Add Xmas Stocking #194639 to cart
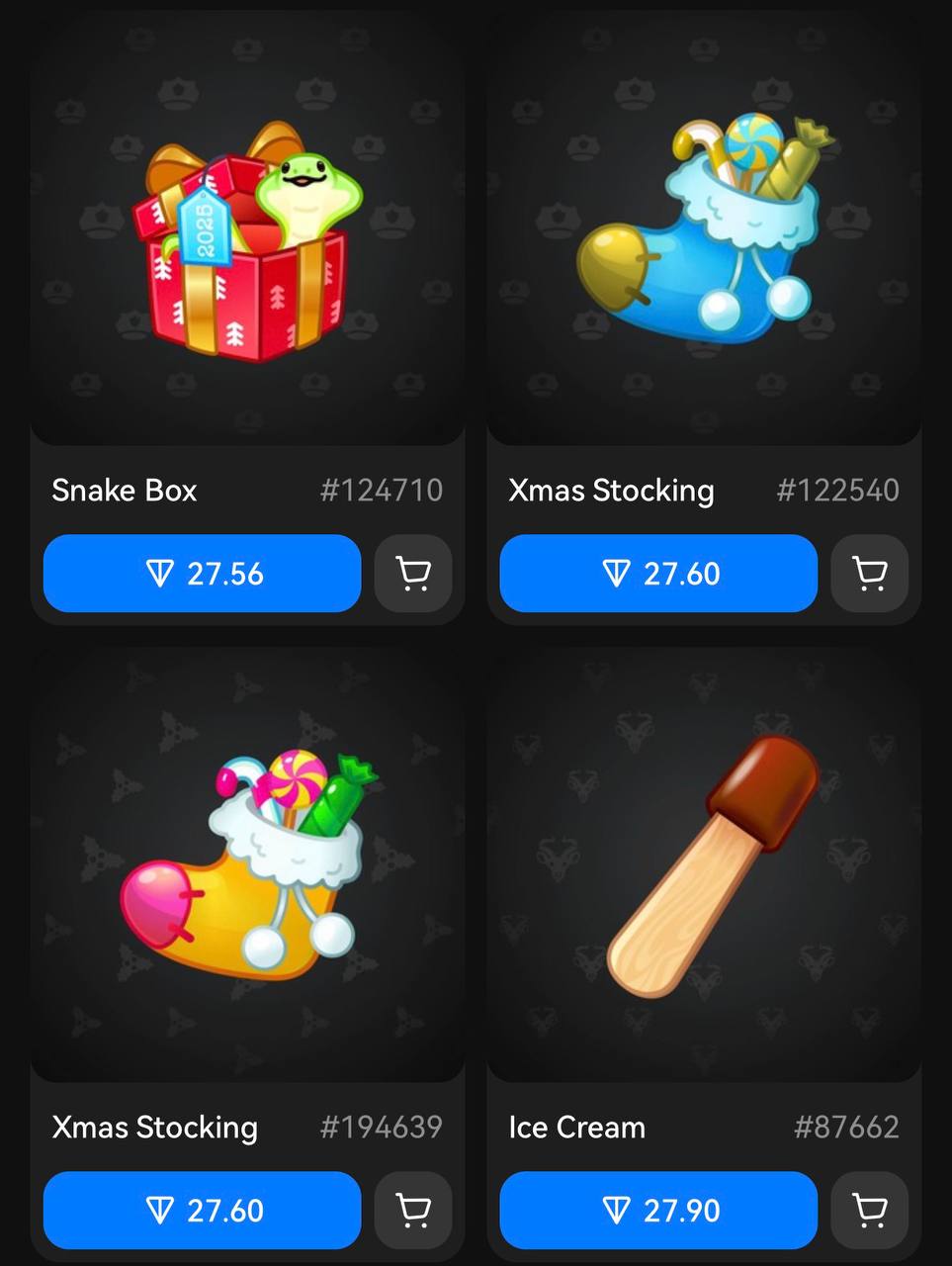Image resolution: width=952 pixels, height=1266 pixels. [x=413, y=1210]
